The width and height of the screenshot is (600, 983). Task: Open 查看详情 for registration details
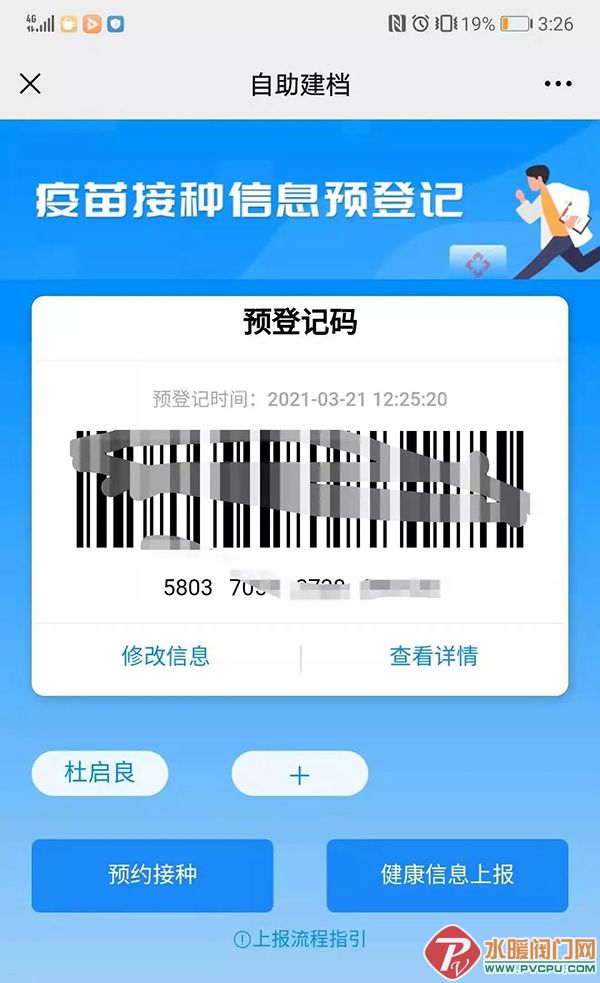433,656
